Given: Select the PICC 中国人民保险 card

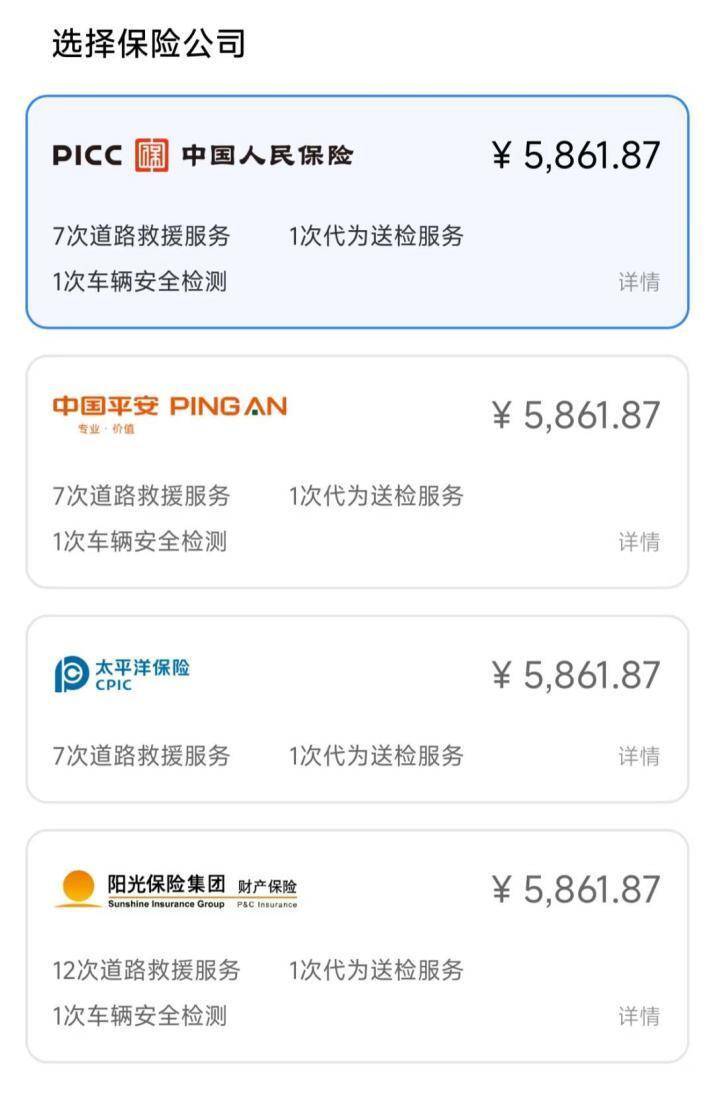Looking at the screenshot, I should click(356, 211).
